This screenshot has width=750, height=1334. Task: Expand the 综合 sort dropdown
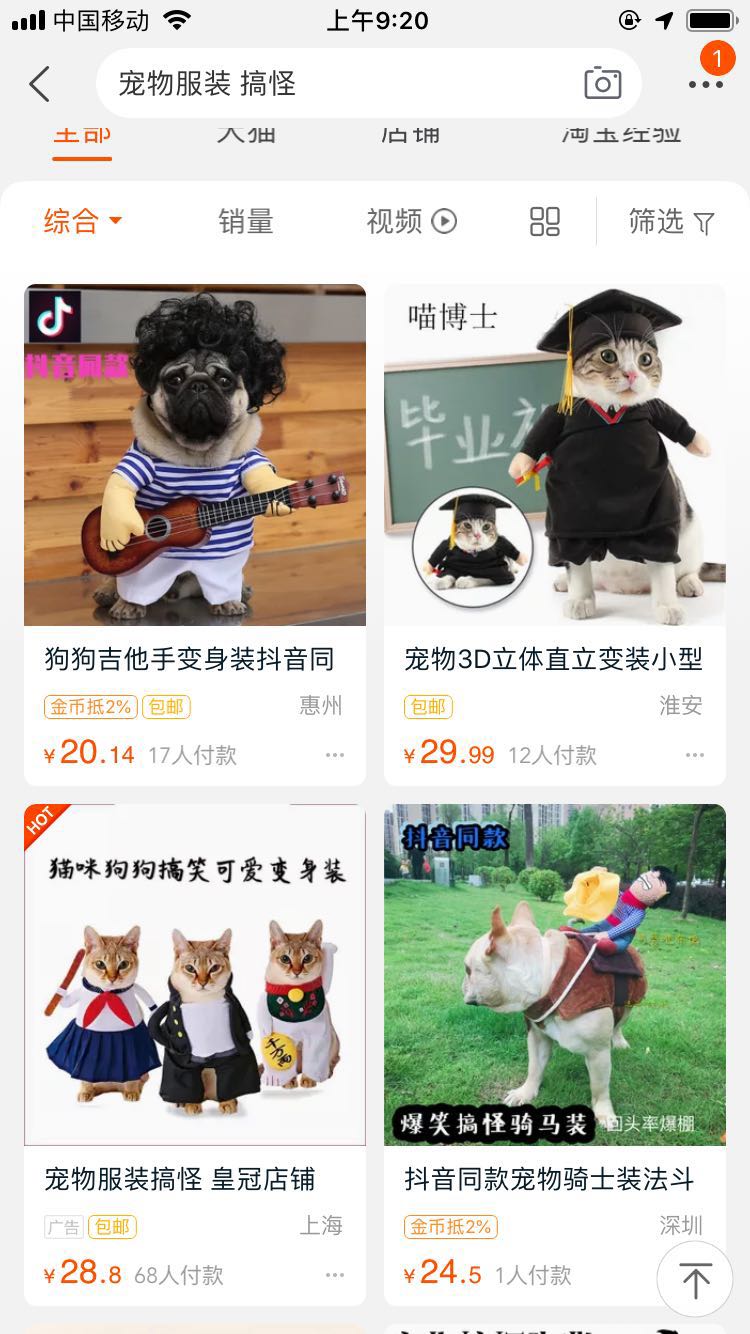(82, 221)
